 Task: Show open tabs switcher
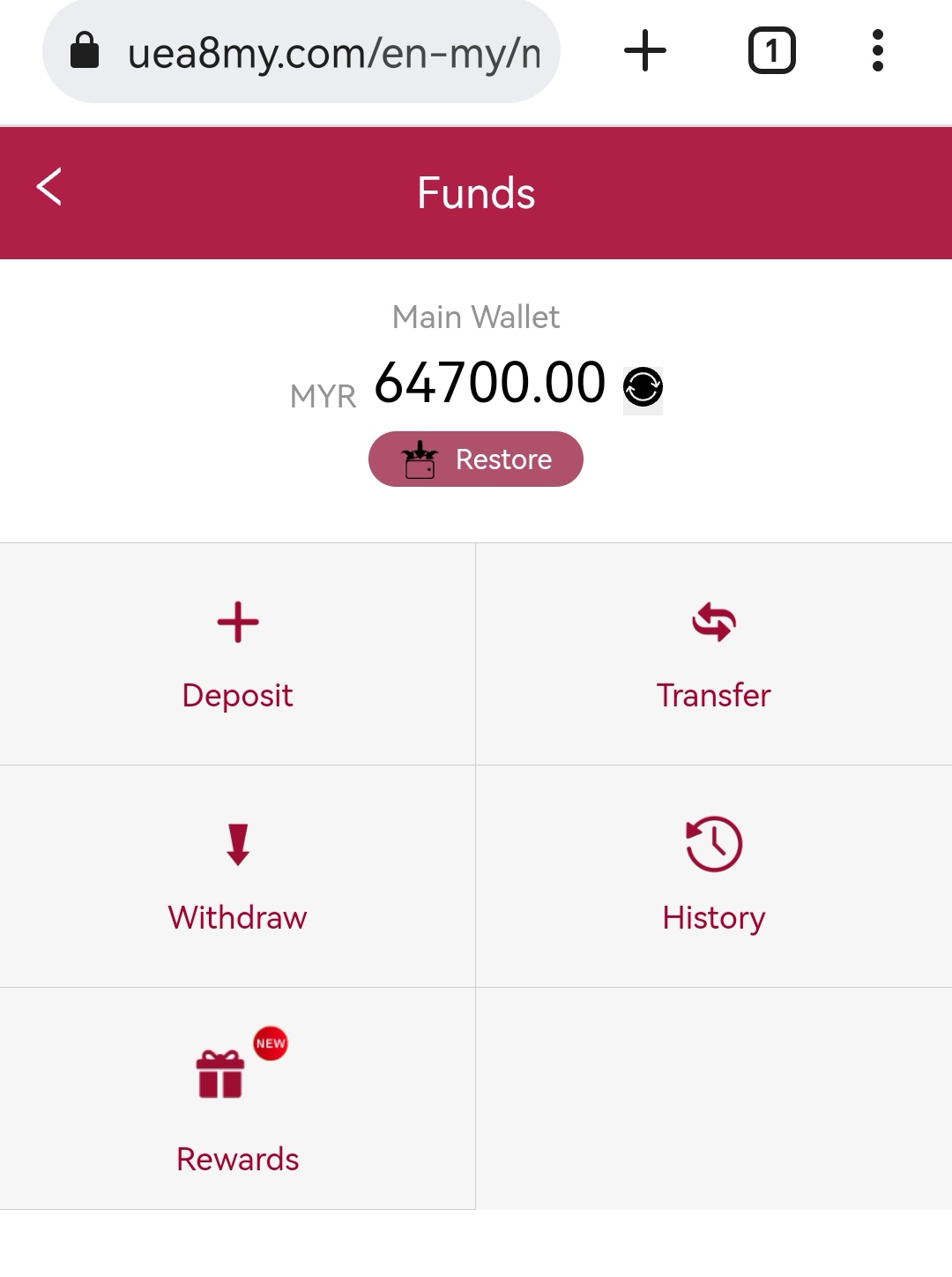[771, 50]
